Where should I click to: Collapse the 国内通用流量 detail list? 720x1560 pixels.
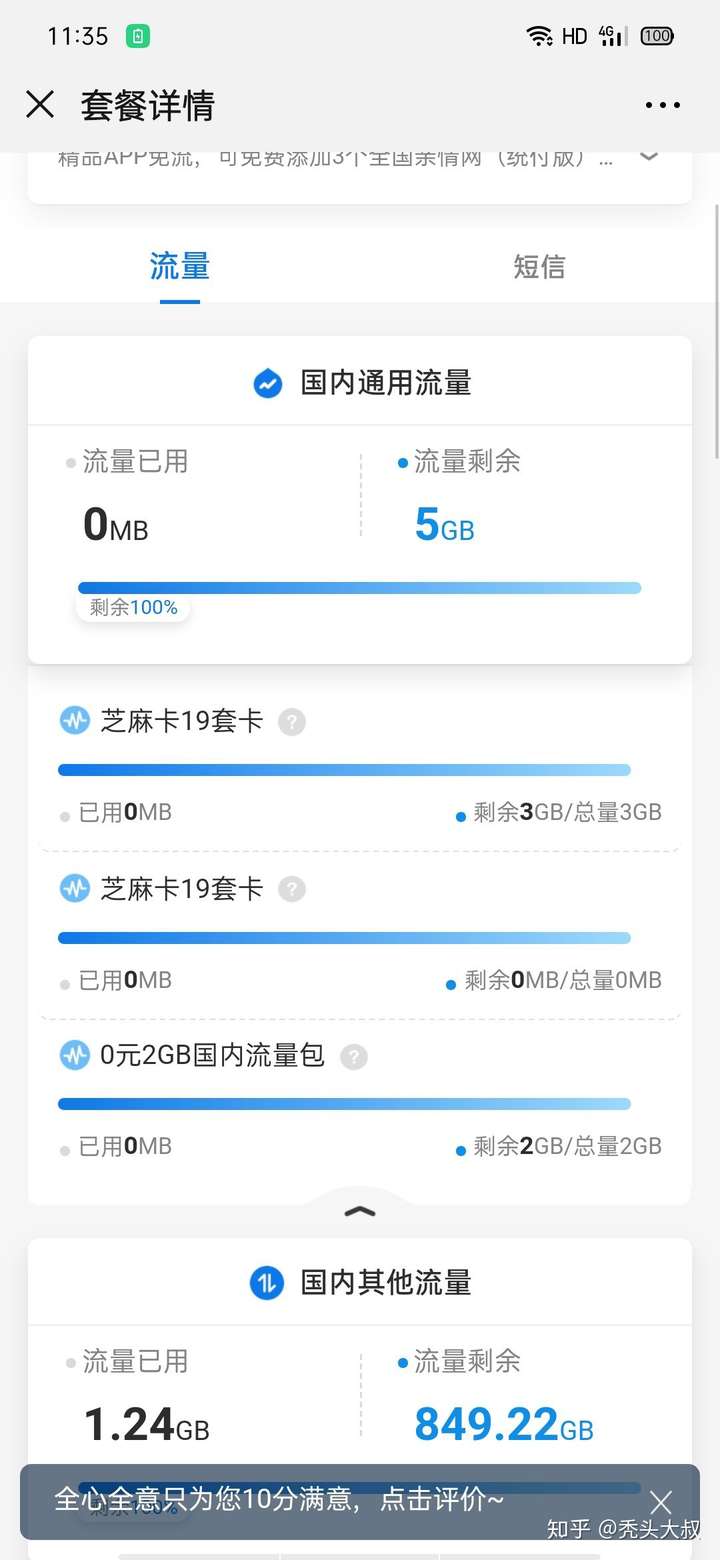(x=360, y=1211)
